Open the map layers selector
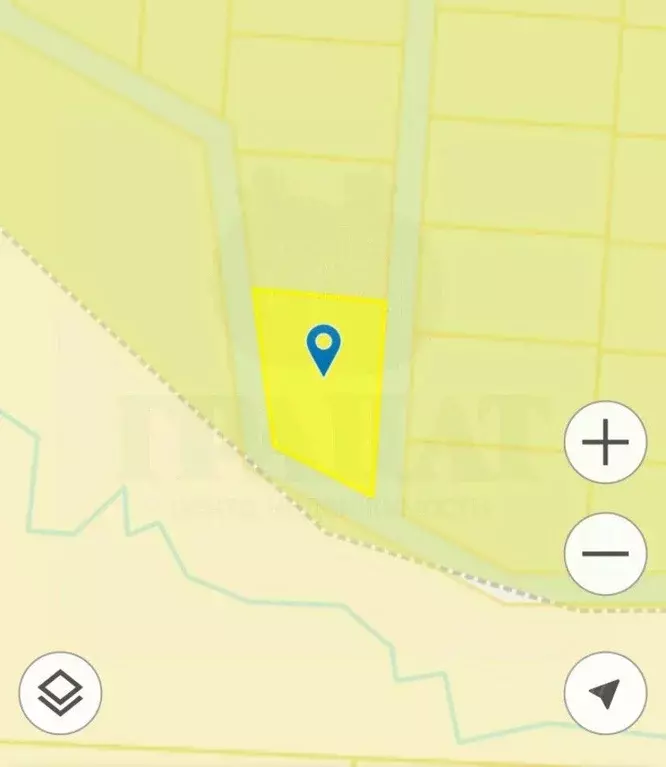Screen dimensions: 666x767 point(60,693)
